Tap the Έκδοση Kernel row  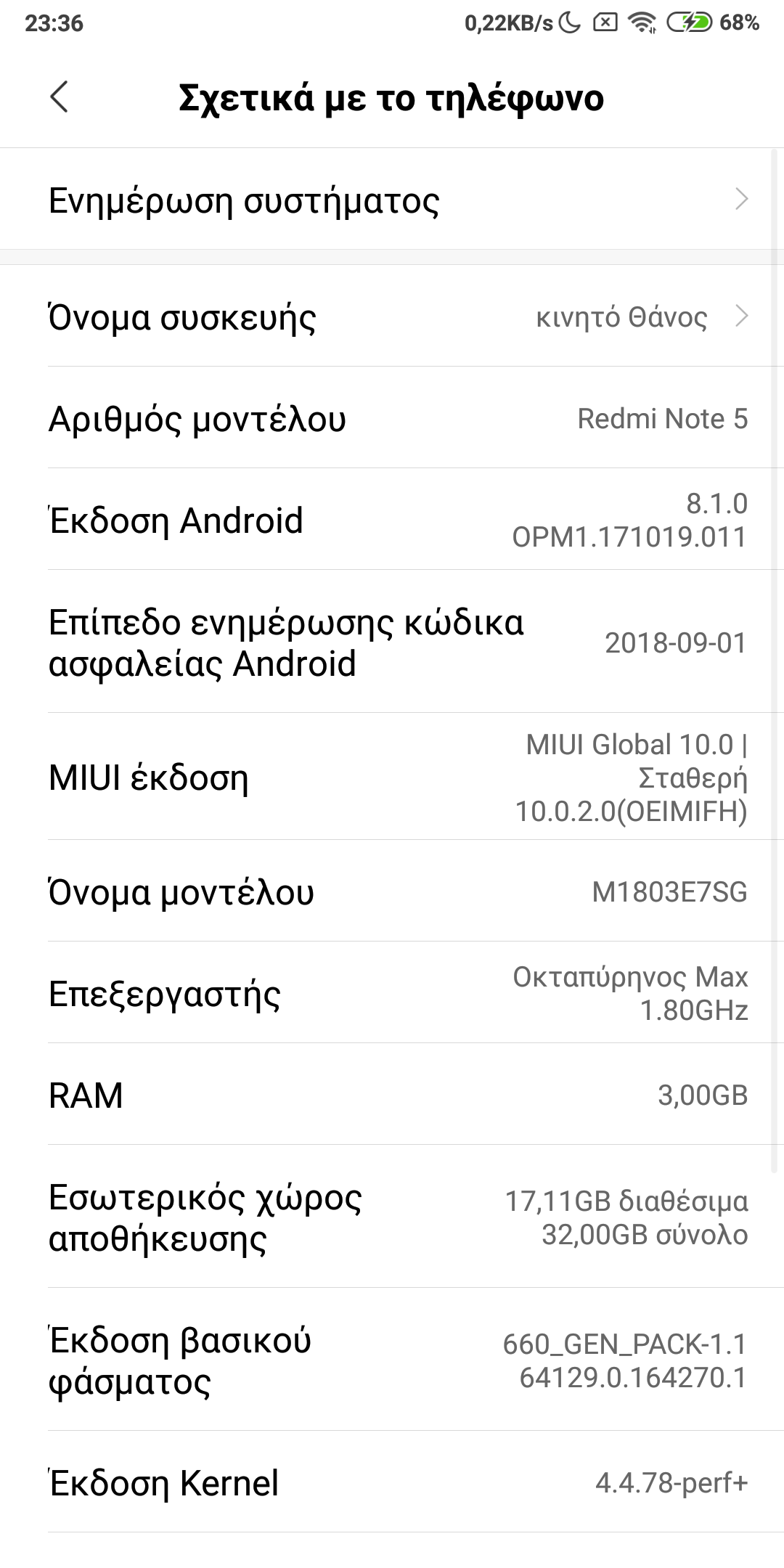[x=392, y=1483]
